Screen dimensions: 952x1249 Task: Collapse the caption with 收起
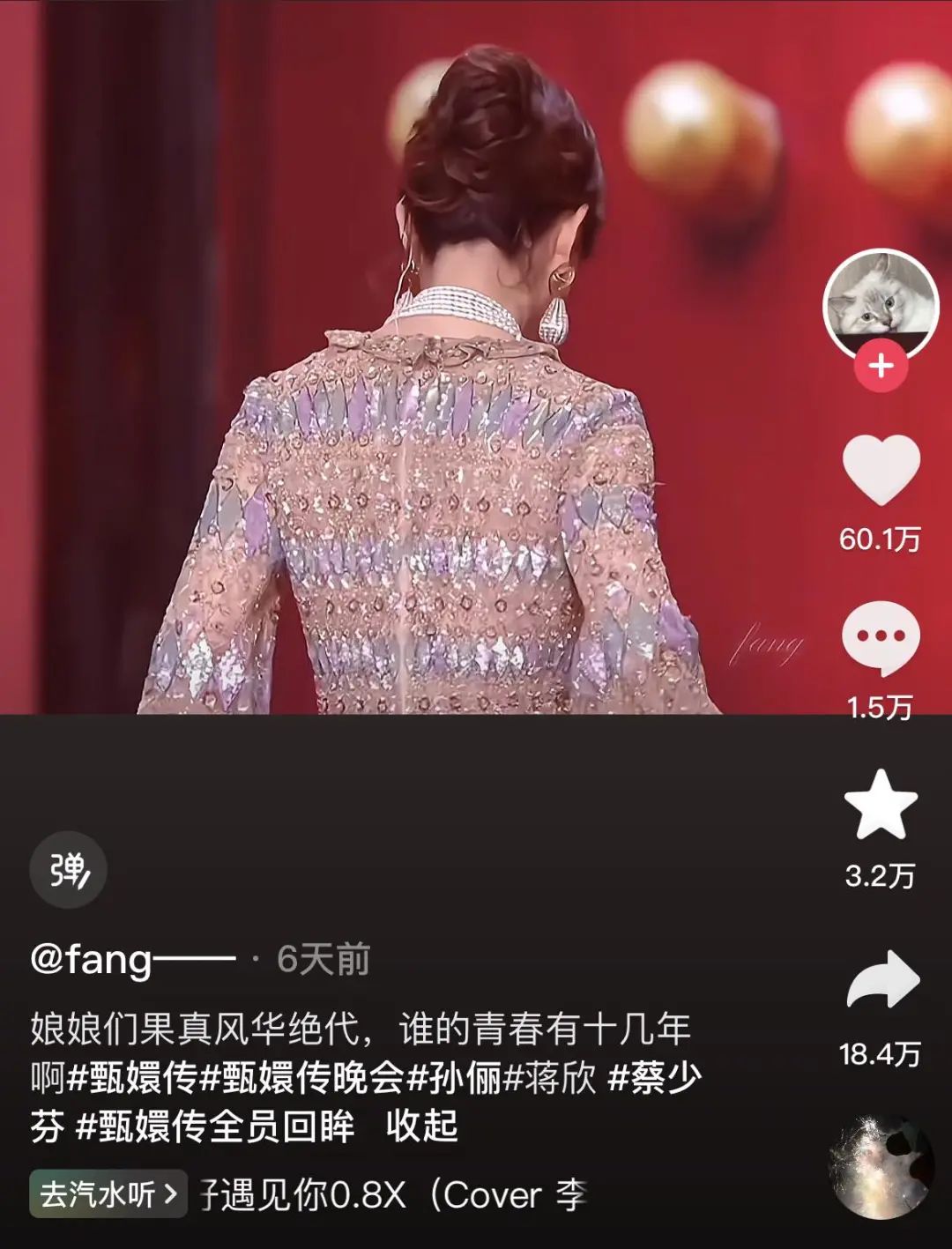[x=421, y=1126]
